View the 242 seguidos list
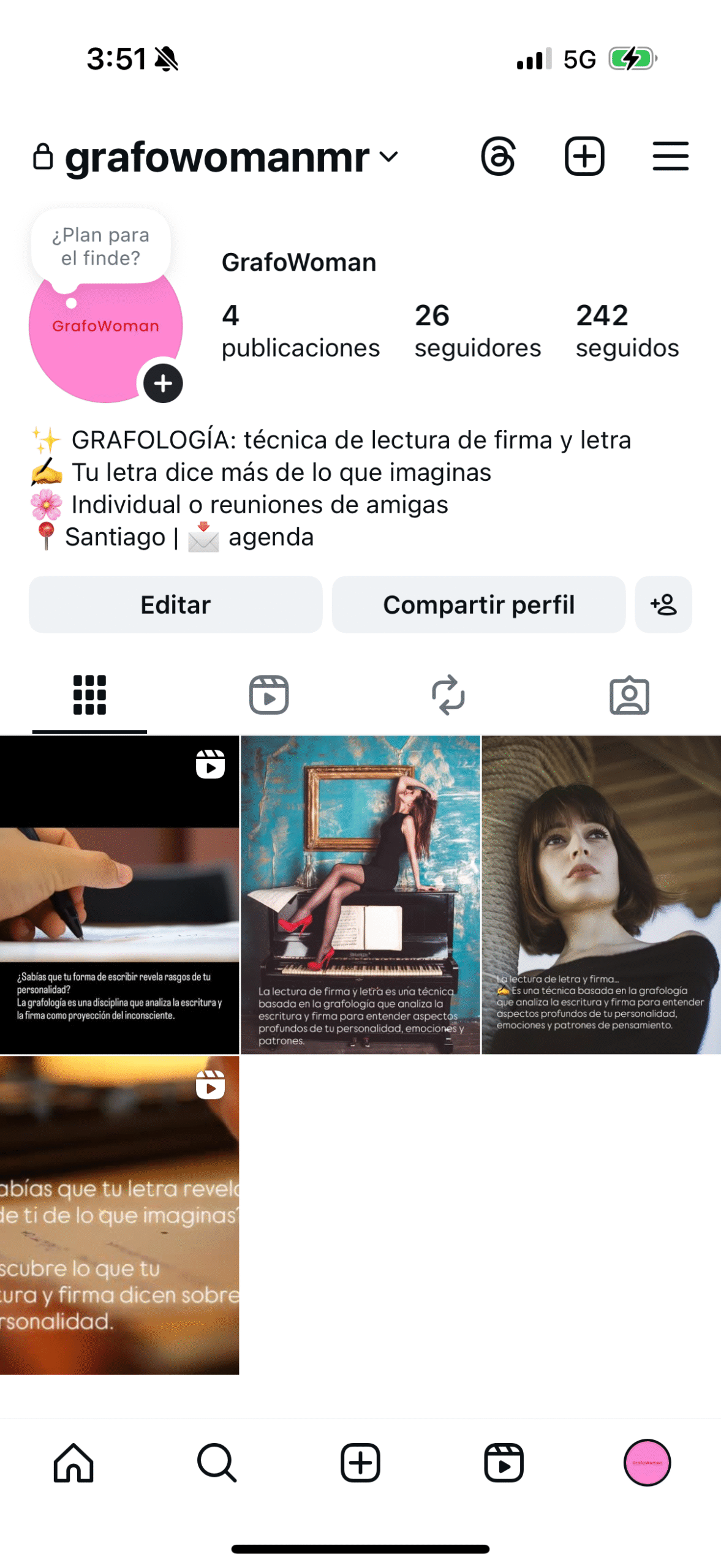 (x=627, y=331)
